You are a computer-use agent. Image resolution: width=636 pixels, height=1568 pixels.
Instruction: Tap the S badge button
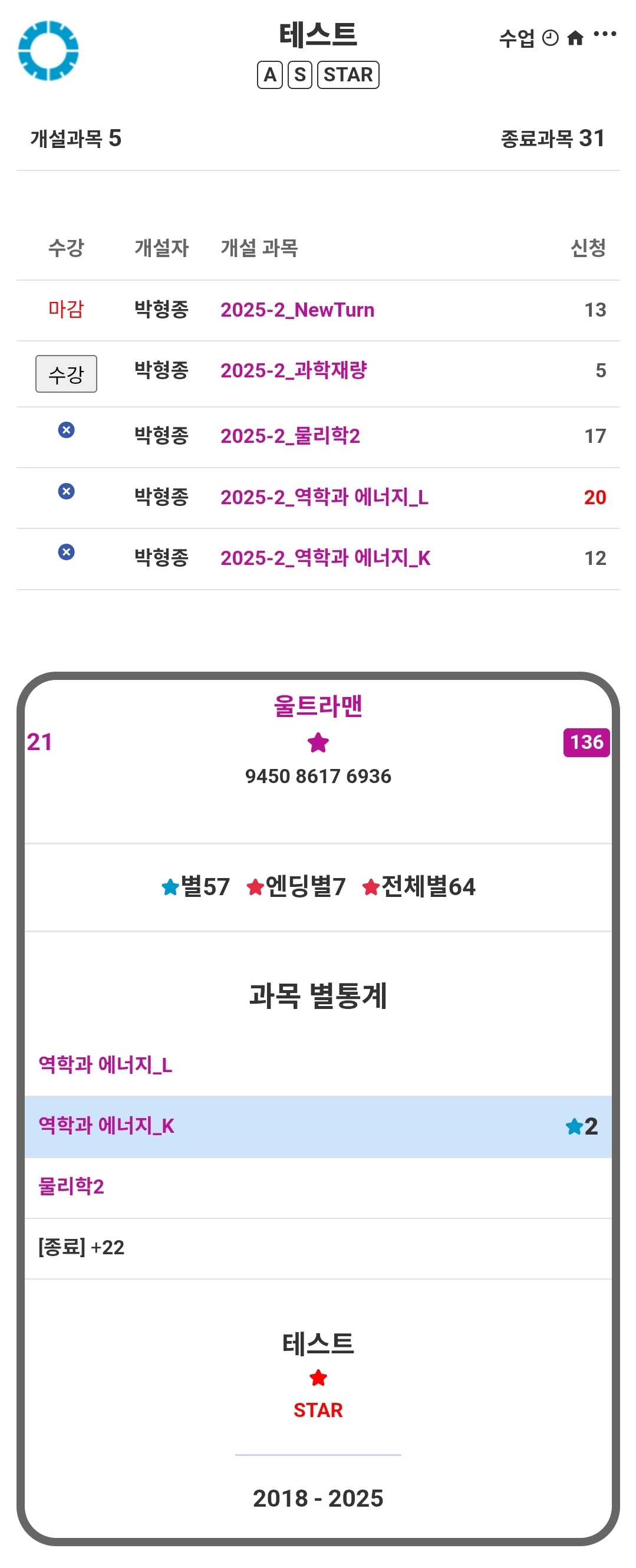(x=299, y=75)
